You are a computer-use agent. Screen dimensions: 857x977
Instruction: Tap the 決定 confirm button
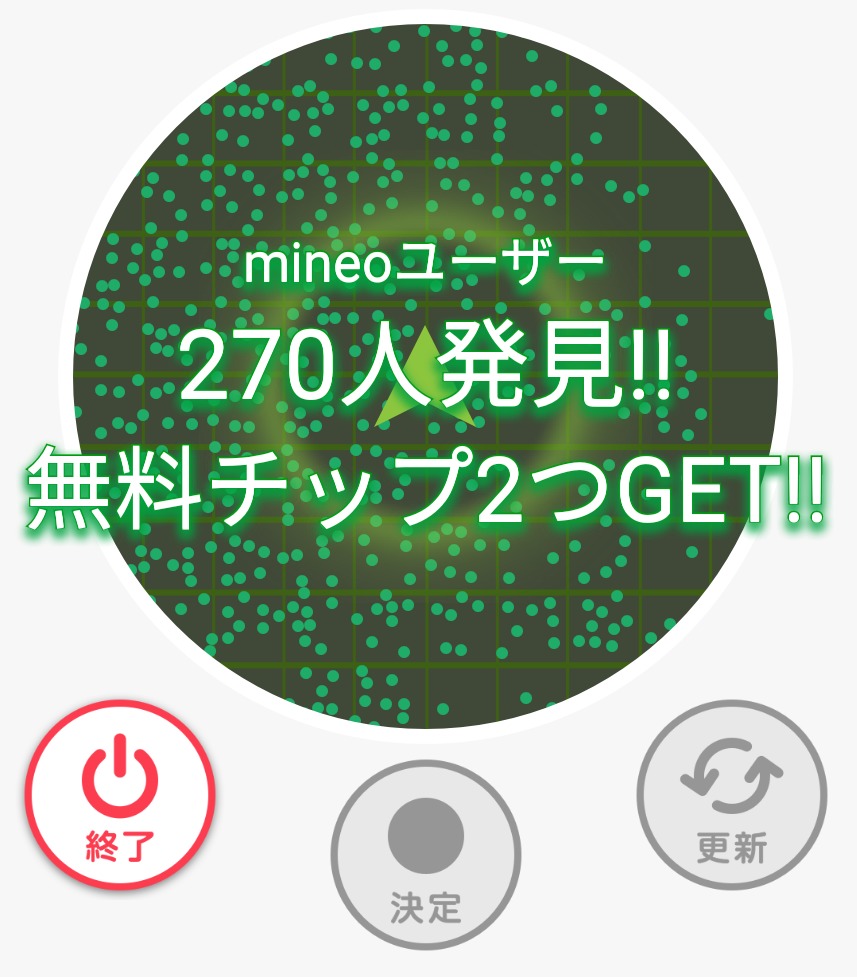(x=426, y=855)
